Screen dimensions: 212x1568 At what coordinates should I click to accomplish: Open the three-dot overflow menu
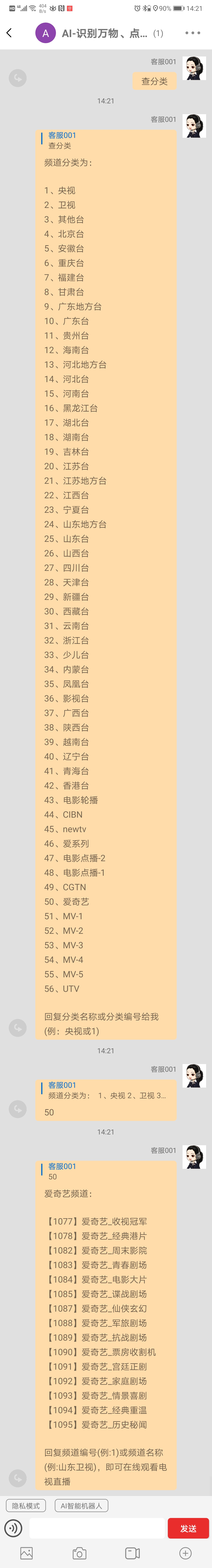click(x=193, y=33)
